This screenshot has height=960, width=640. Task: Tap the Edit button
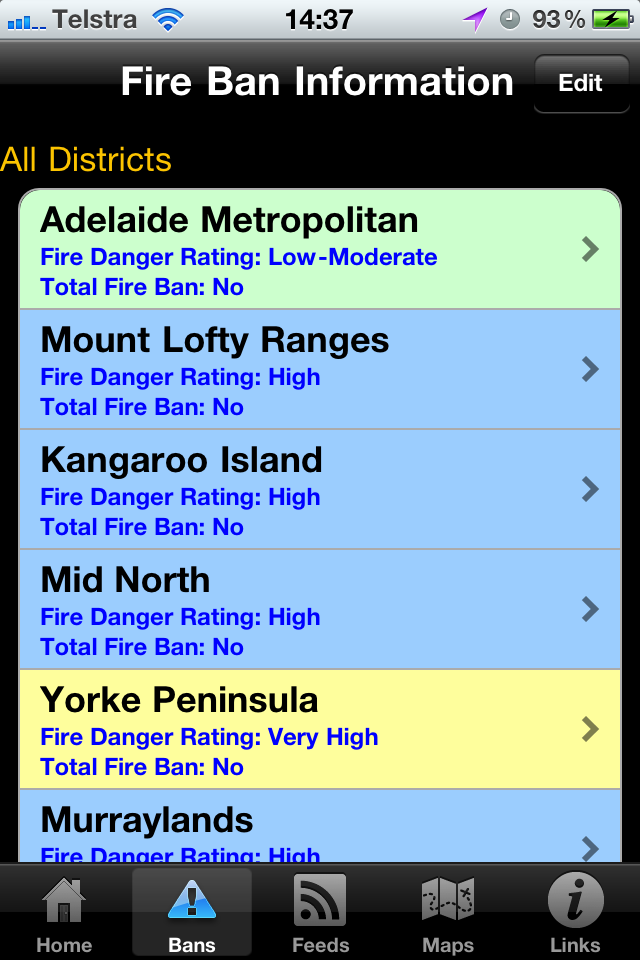[580, 83]
